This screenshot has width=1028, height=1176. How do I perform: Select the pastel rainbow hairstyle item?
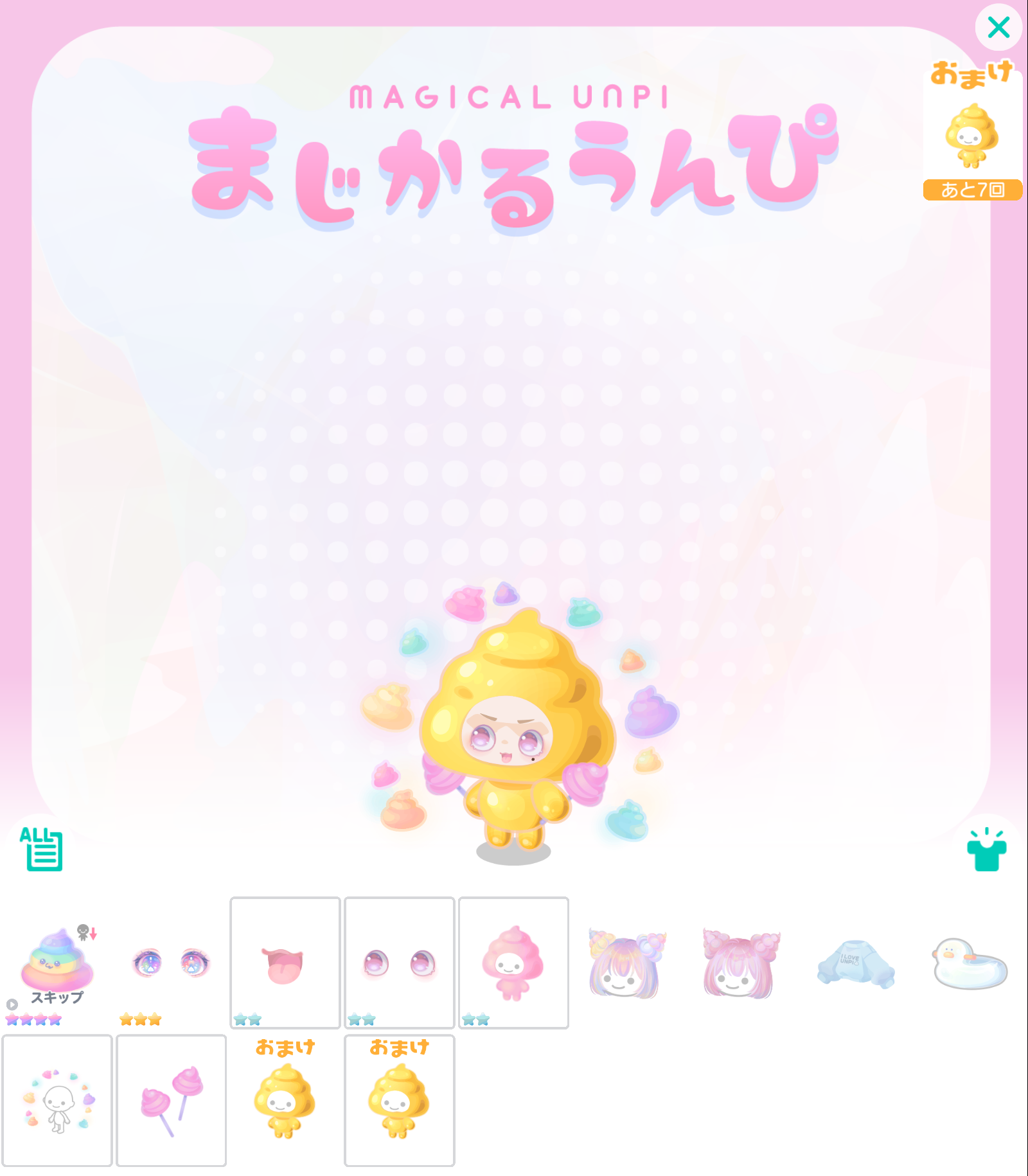point(626,962)
